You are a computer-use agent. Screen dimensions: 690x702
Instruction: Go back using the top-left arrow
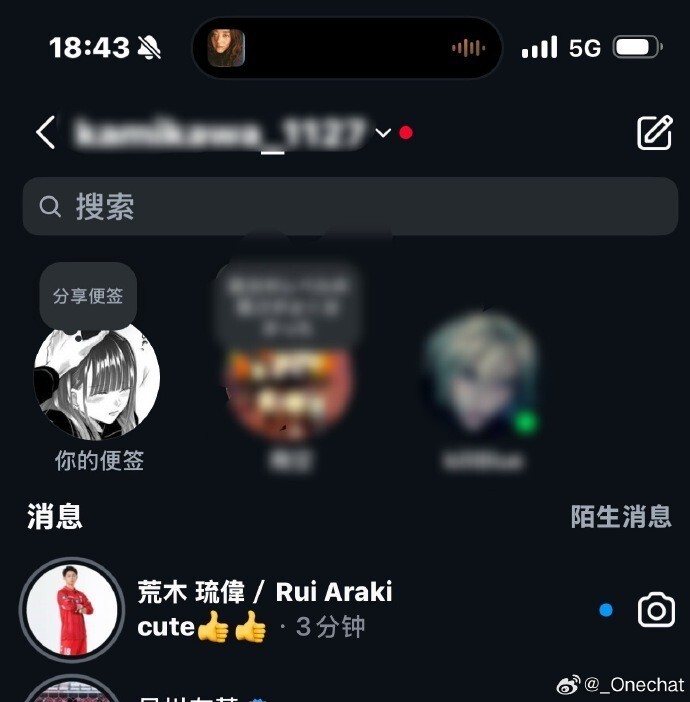coord(45,132)
